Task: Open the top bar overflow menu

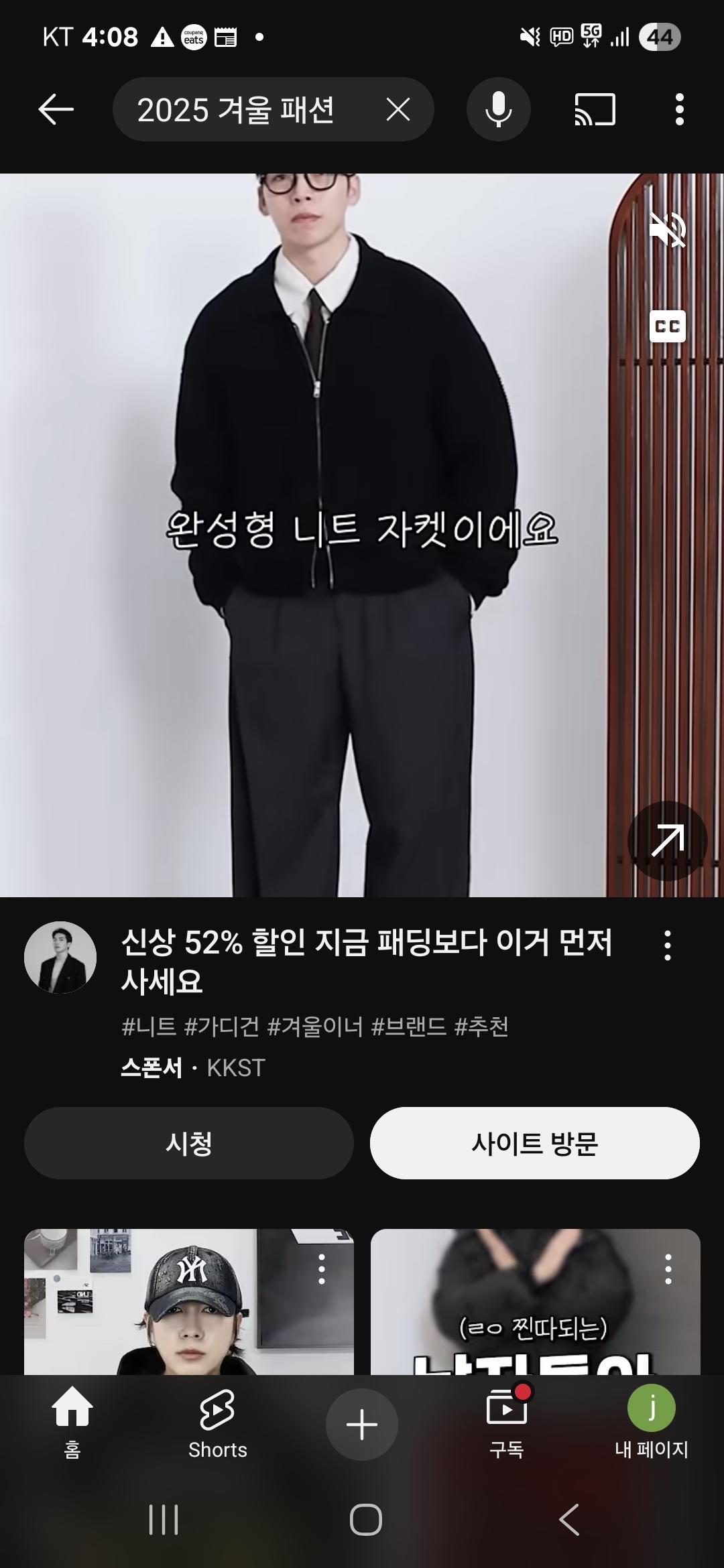Action: 679,110
